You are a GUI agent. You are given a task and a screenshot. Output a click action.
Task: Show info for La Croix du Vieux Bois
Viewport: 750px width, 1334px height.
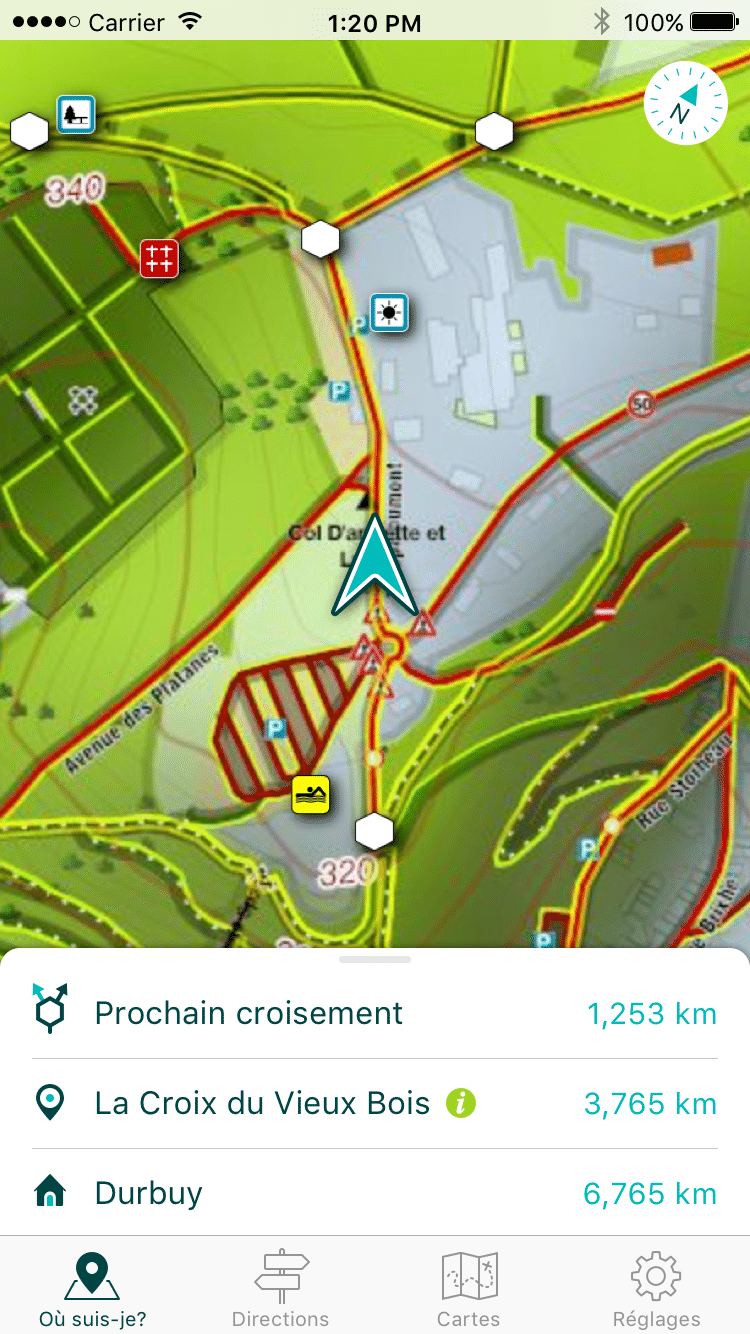460,1103
